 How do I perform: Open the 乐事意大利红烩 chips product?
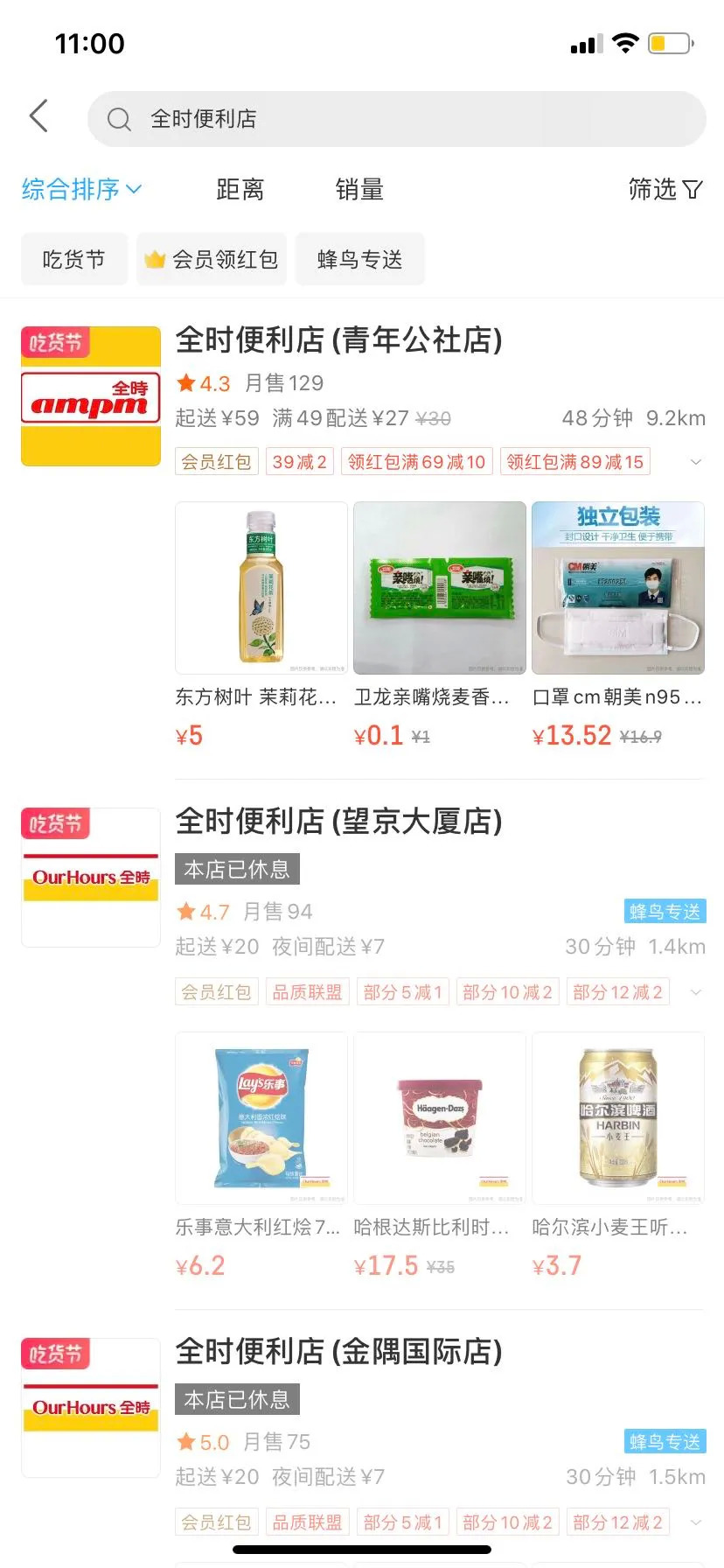[261, 1118]
